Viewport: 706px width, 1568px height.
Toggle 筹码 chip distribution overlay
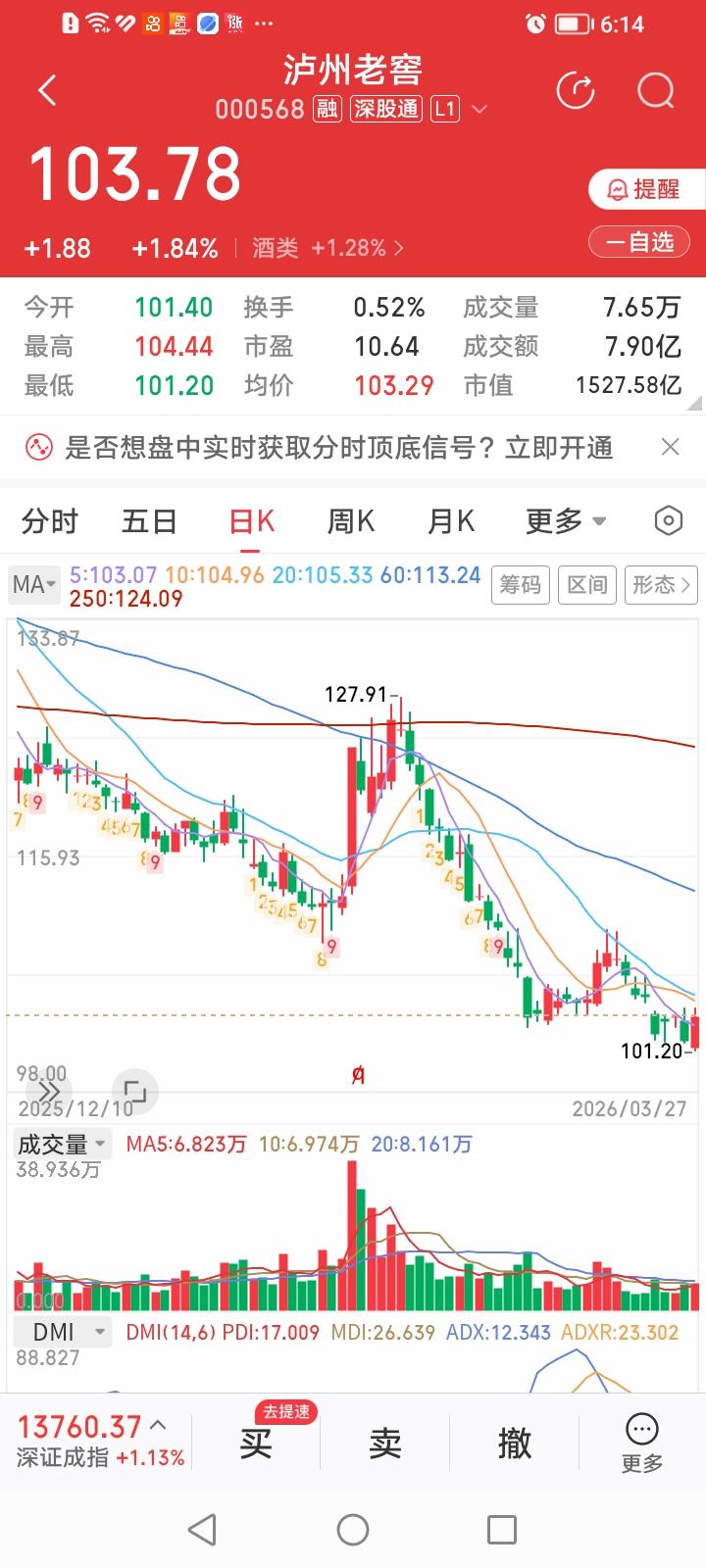pyautogui.click(x=520, y=585)
